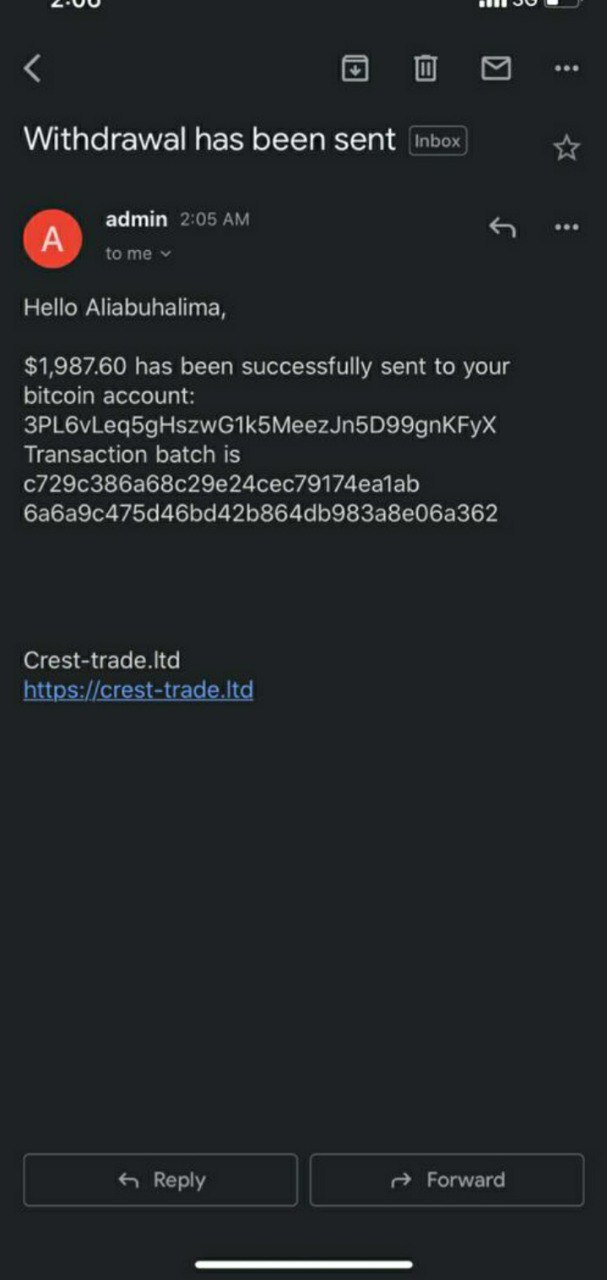Expand the 'to me' recipient details

pyautogui.click(x=139, y=254)
